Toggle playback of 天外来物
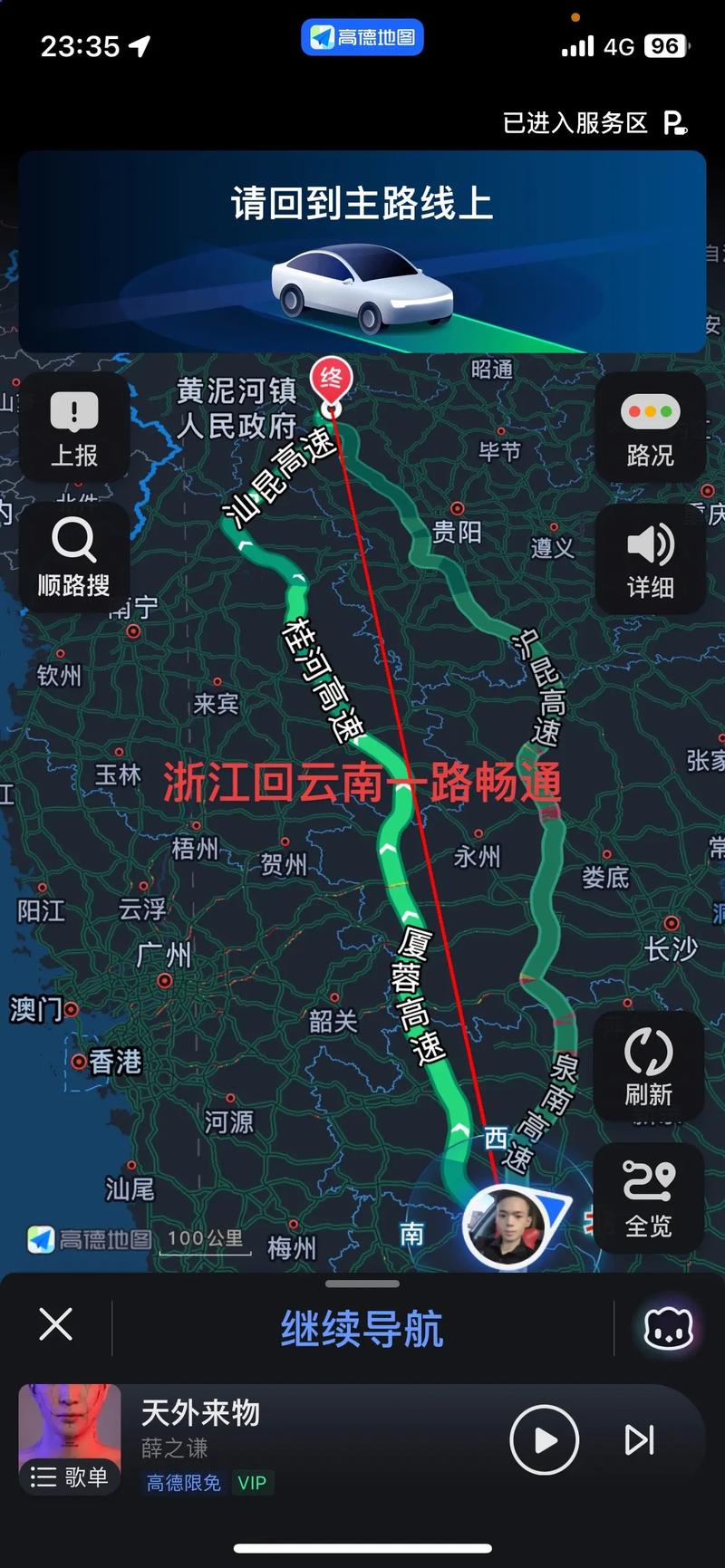The height and width of the screenshot is (1568, 725). (x=545, y=1438)
